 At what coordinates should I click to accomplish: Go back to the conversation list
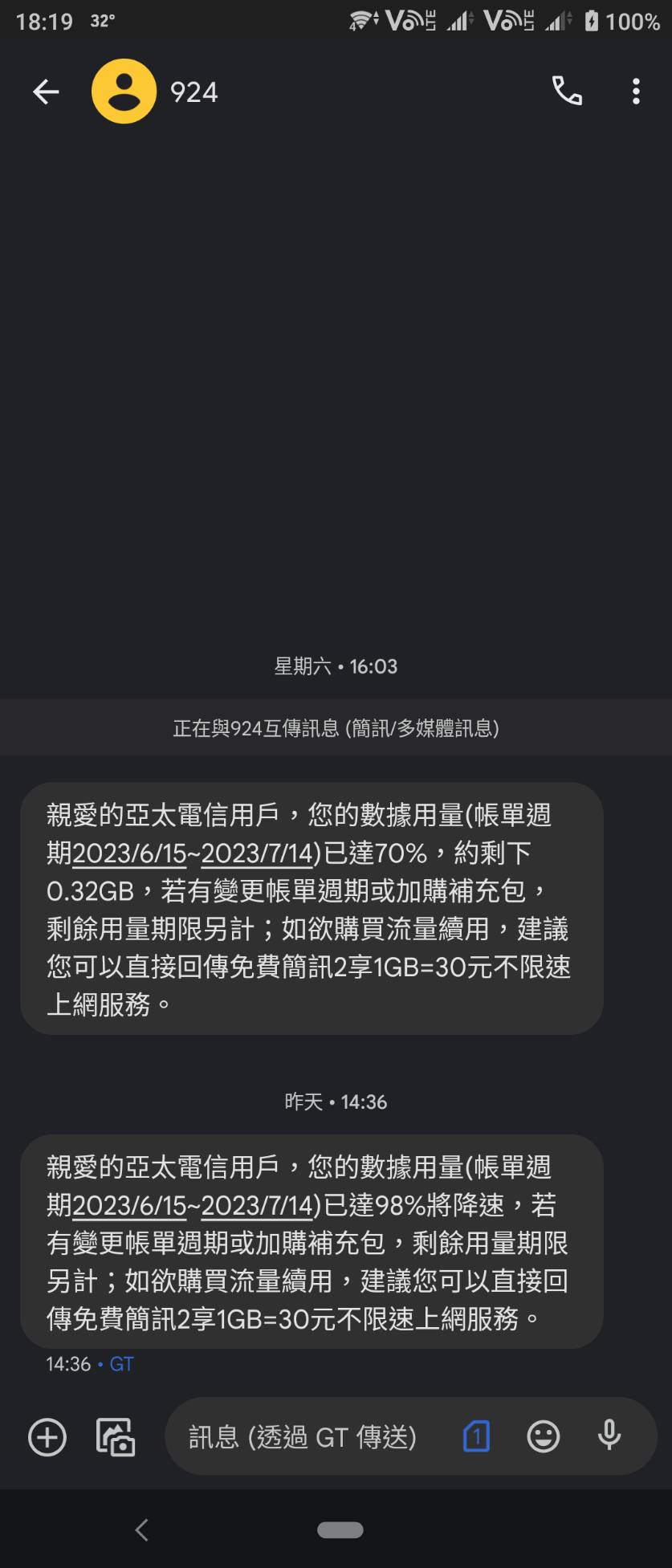[46, 92]
